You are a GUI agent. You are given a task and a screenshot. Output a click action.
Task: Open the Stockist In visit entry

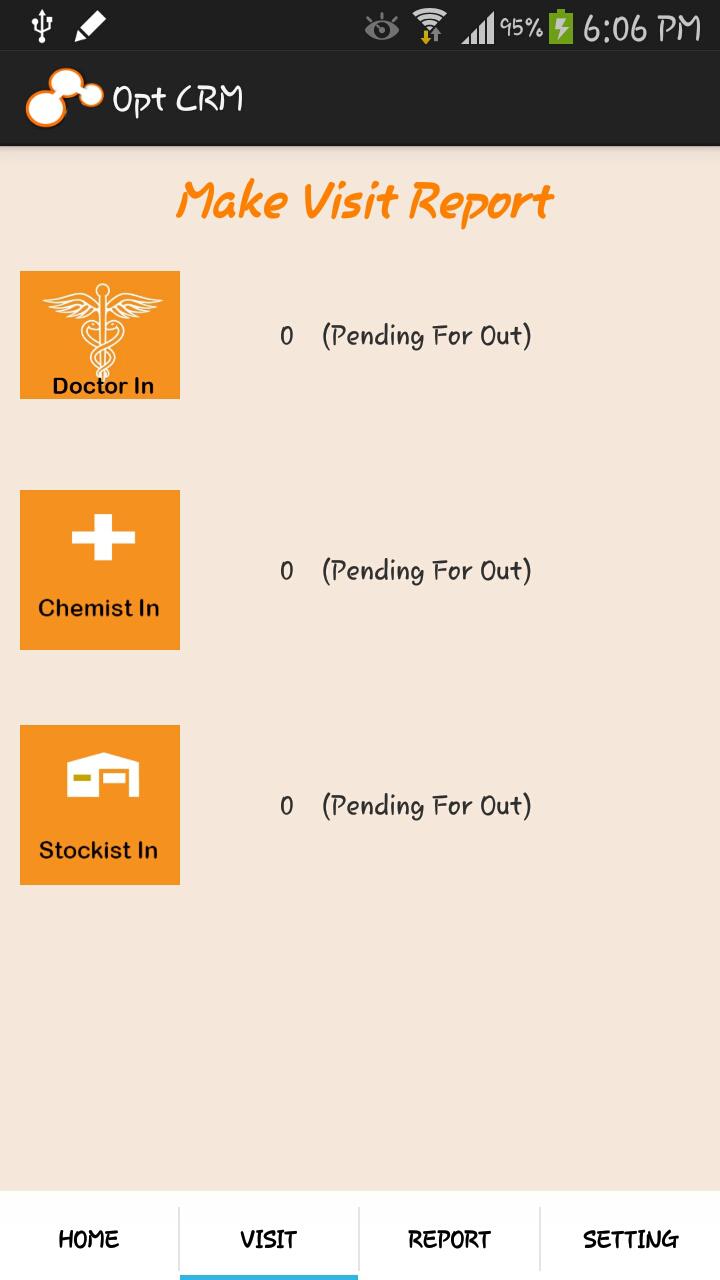coord(100,805)
